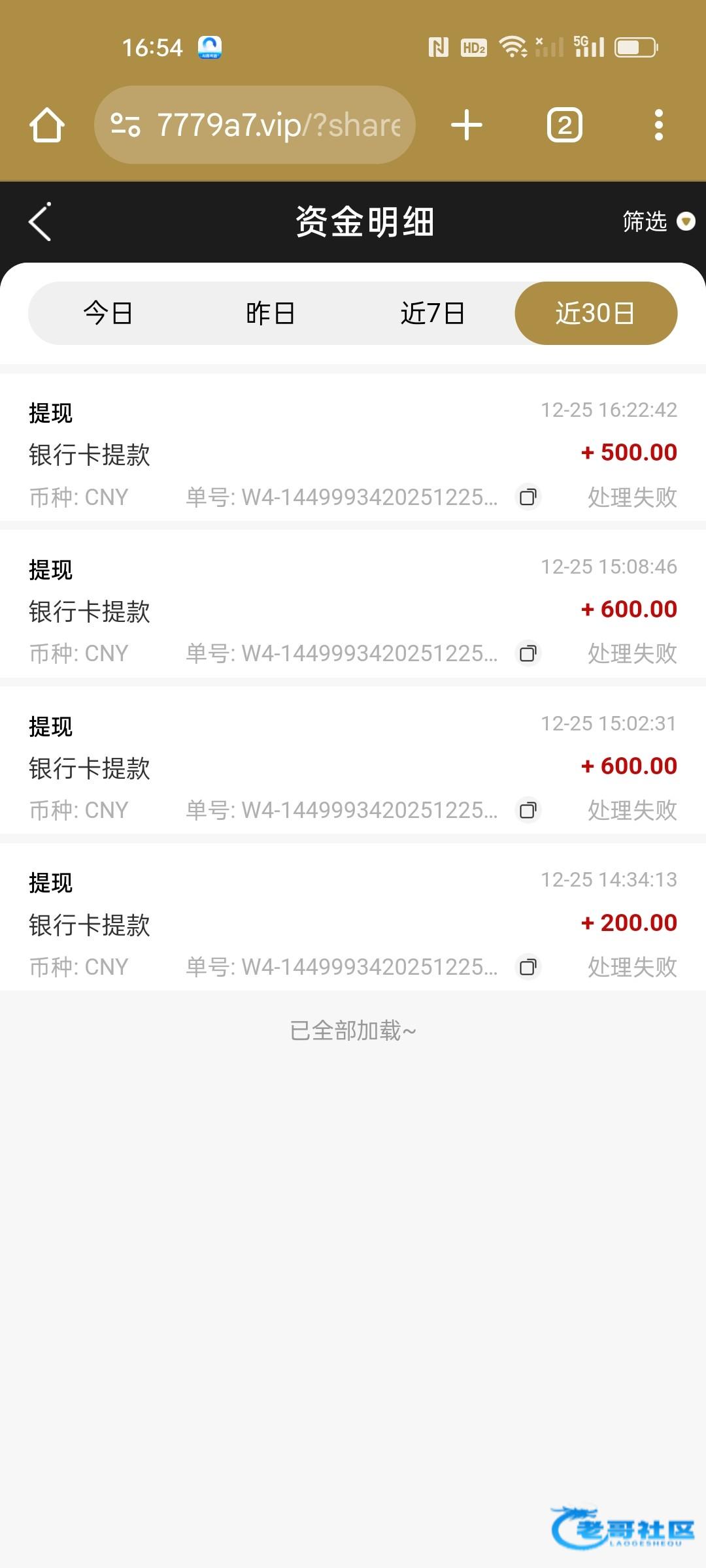
Task: Go back from the 资金明细 page
Action: (41, 222)
